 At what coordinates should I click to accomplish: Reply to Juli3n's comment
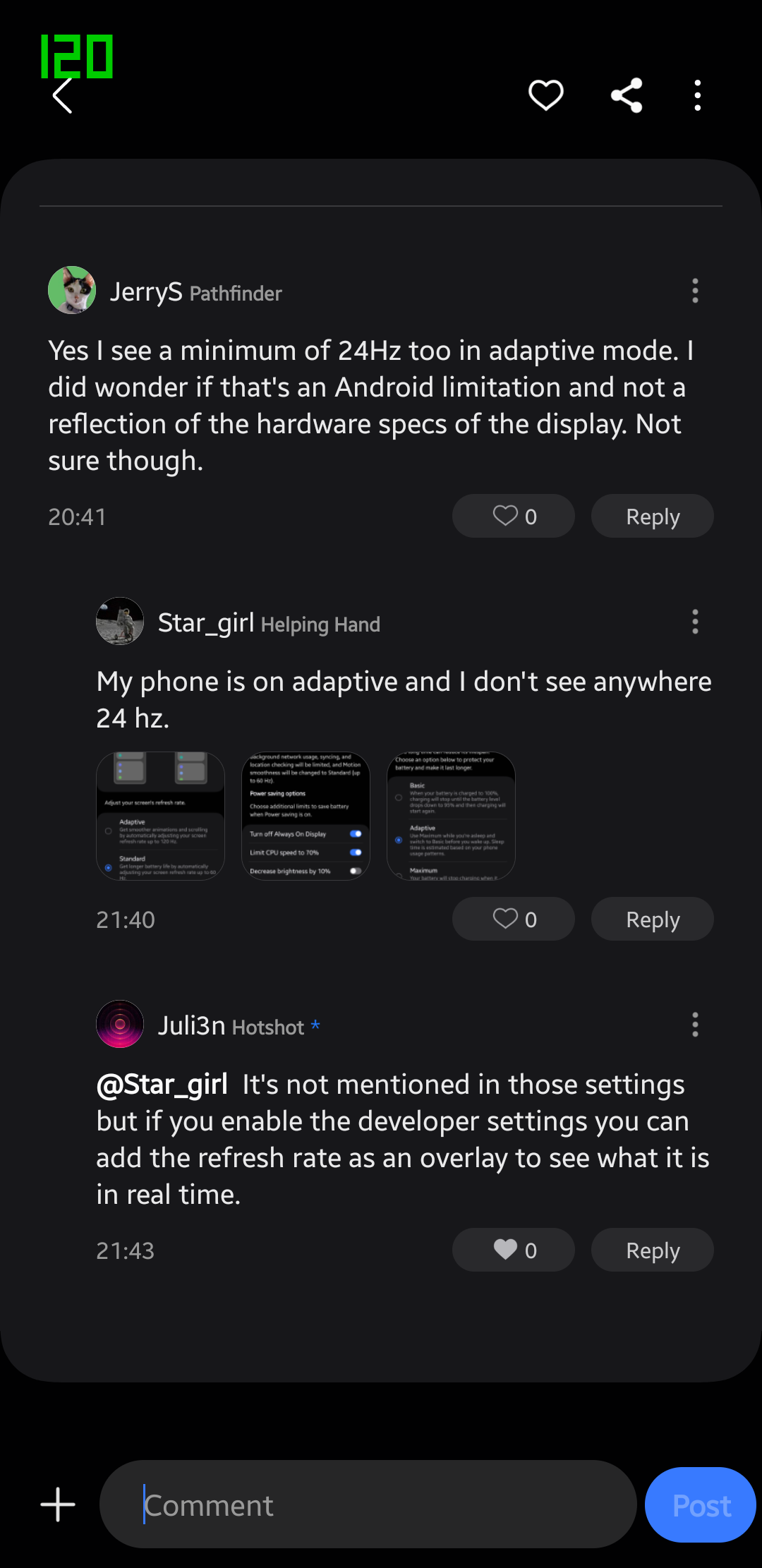pyautogui.click(x=652, y=1249)
